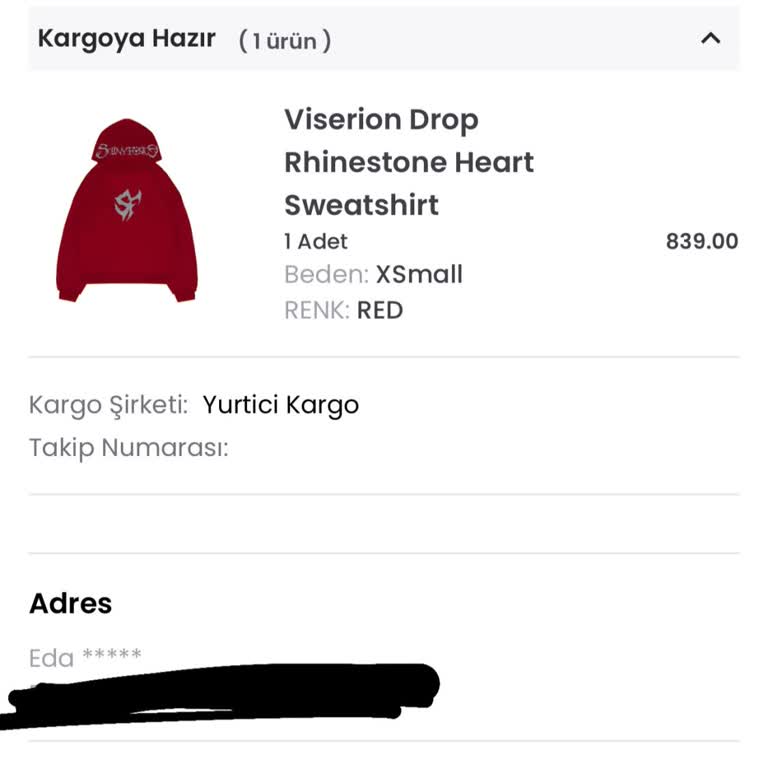The image size is (768, 768).
Task: Collapse the Kargoya Hazır section
Action: [710, 39]
